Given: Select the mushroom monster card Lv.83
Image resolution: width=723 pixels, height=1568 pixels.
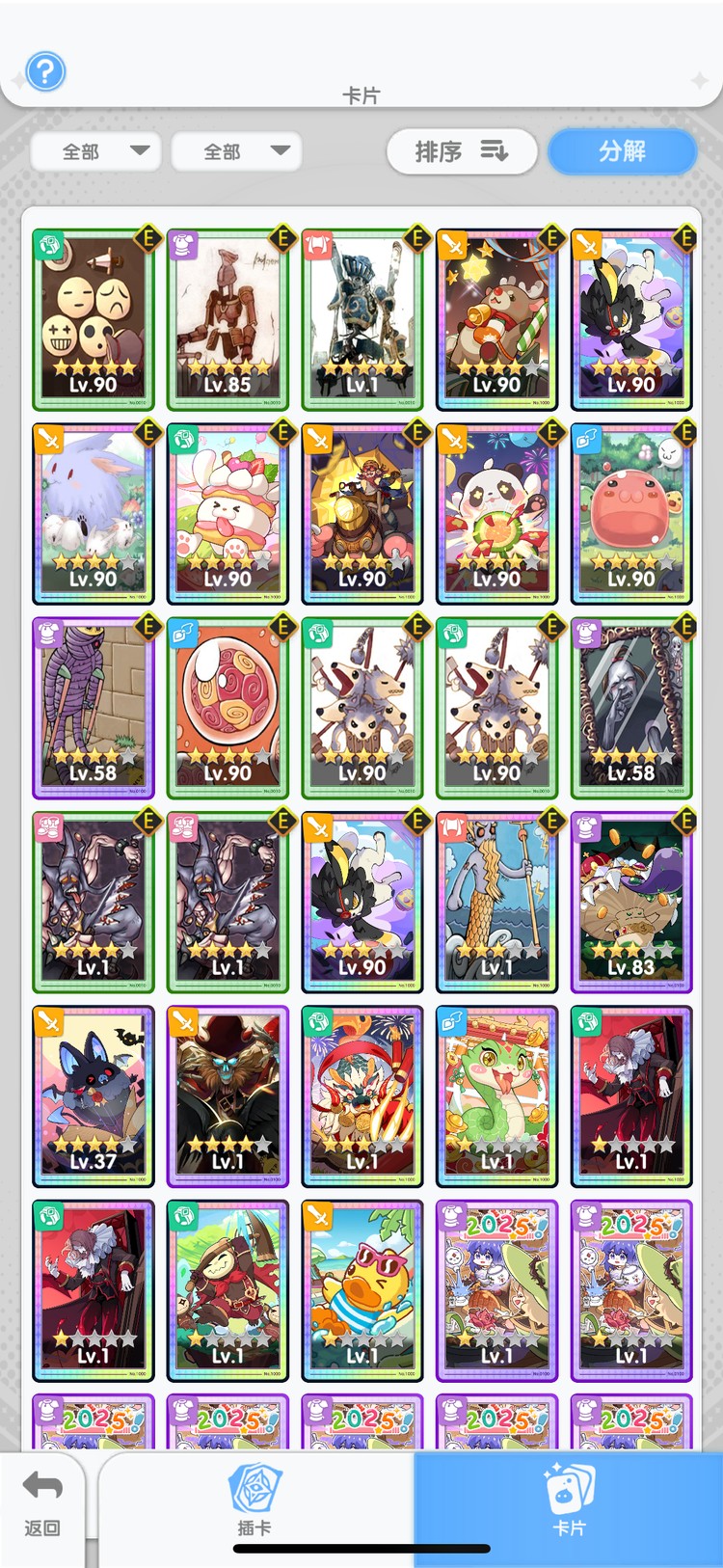Looking at the screenshot, I should pos(631,902).
